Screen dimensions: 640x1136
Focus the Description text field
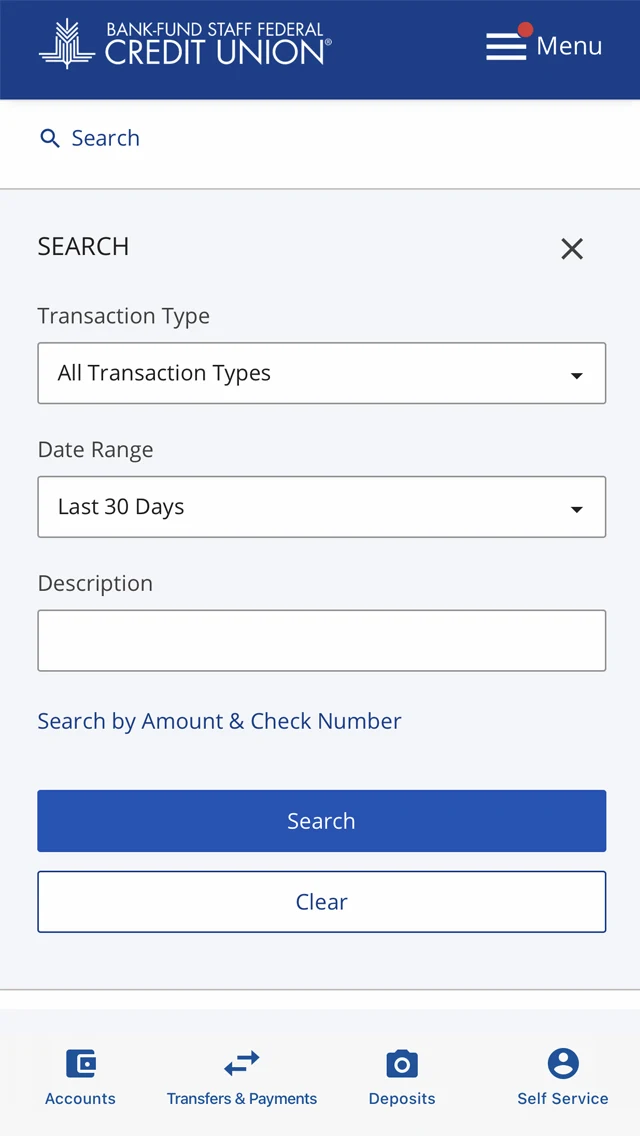click(321, 640)
